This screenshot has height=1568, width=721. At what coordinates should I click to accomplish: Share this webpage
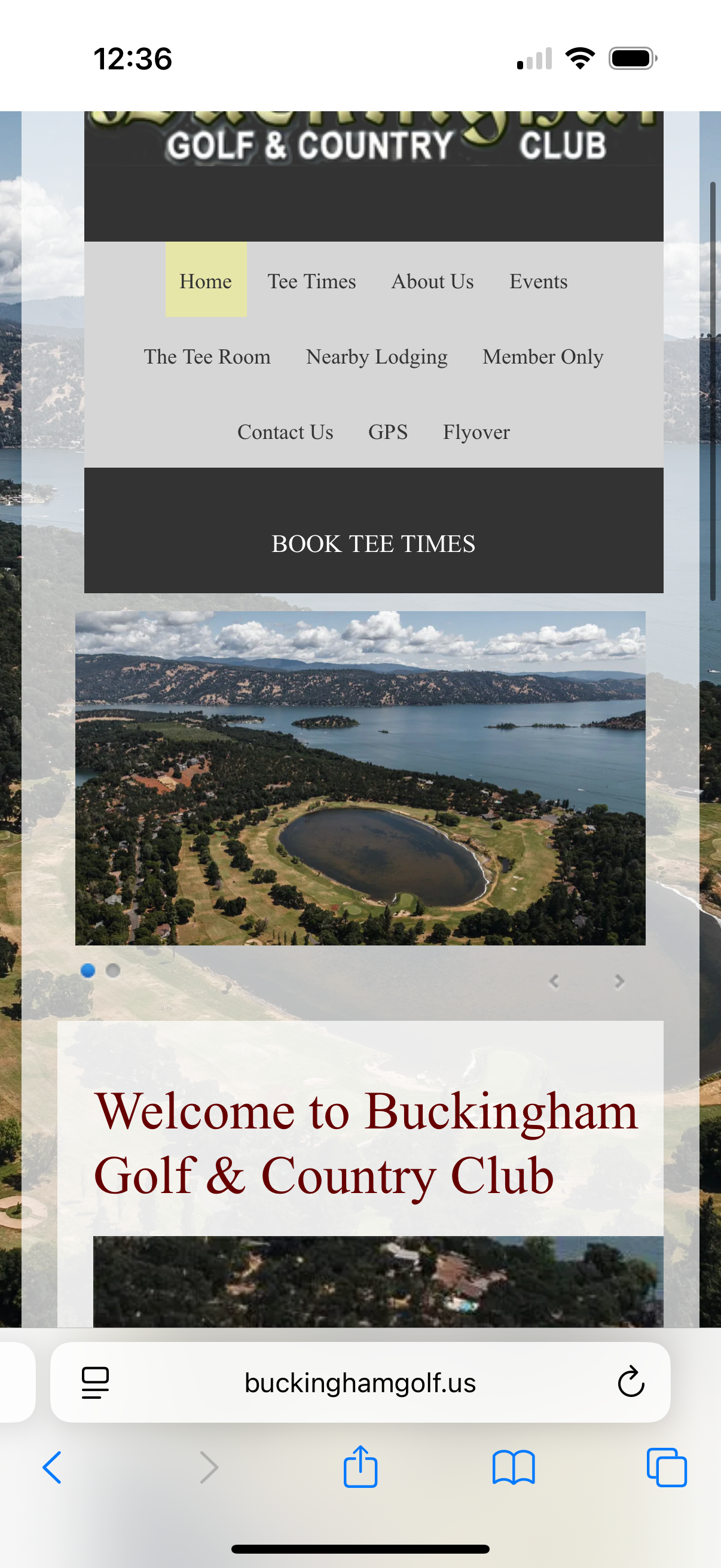(360, 1467)
